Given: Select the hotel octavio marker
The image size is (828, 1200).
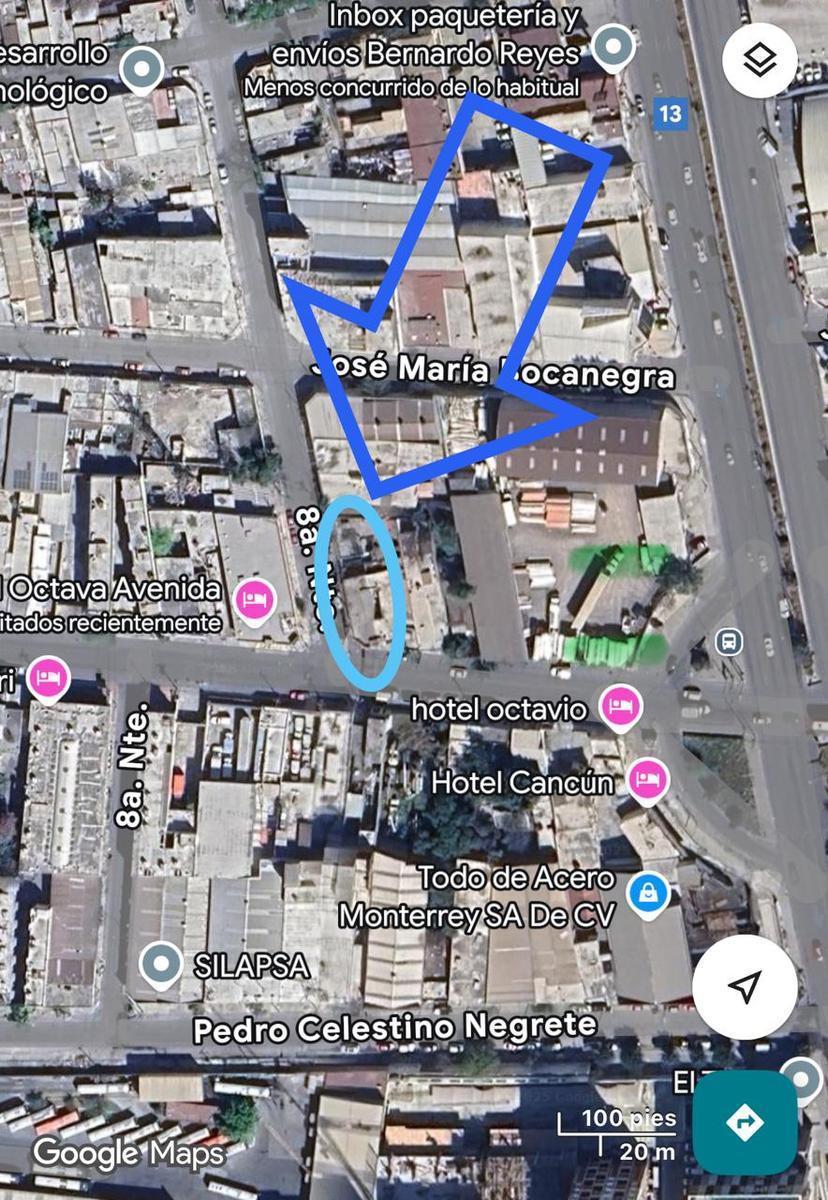Looking at the screenshot, I should coord(620,707).
